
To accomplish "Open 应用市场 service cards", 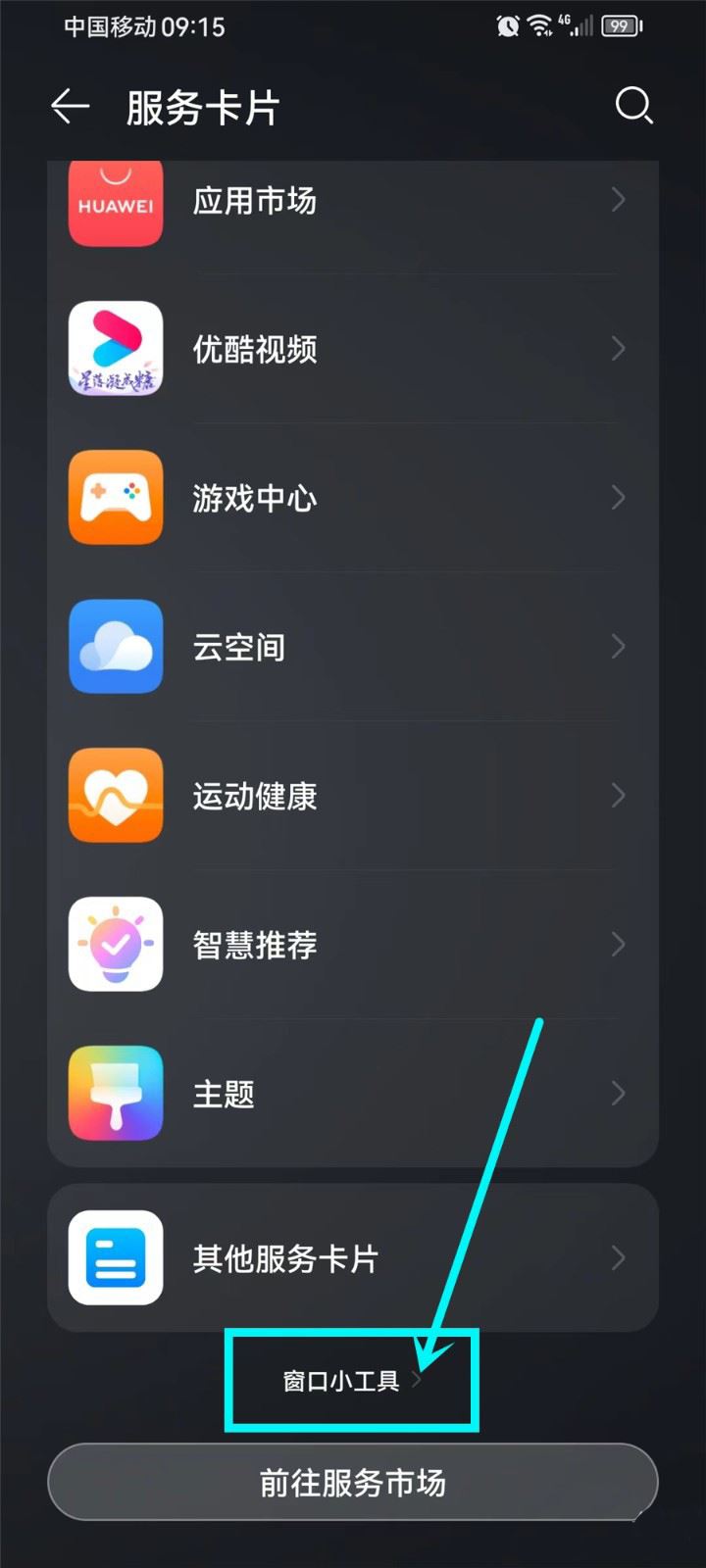I will click(x=353, y=202).
